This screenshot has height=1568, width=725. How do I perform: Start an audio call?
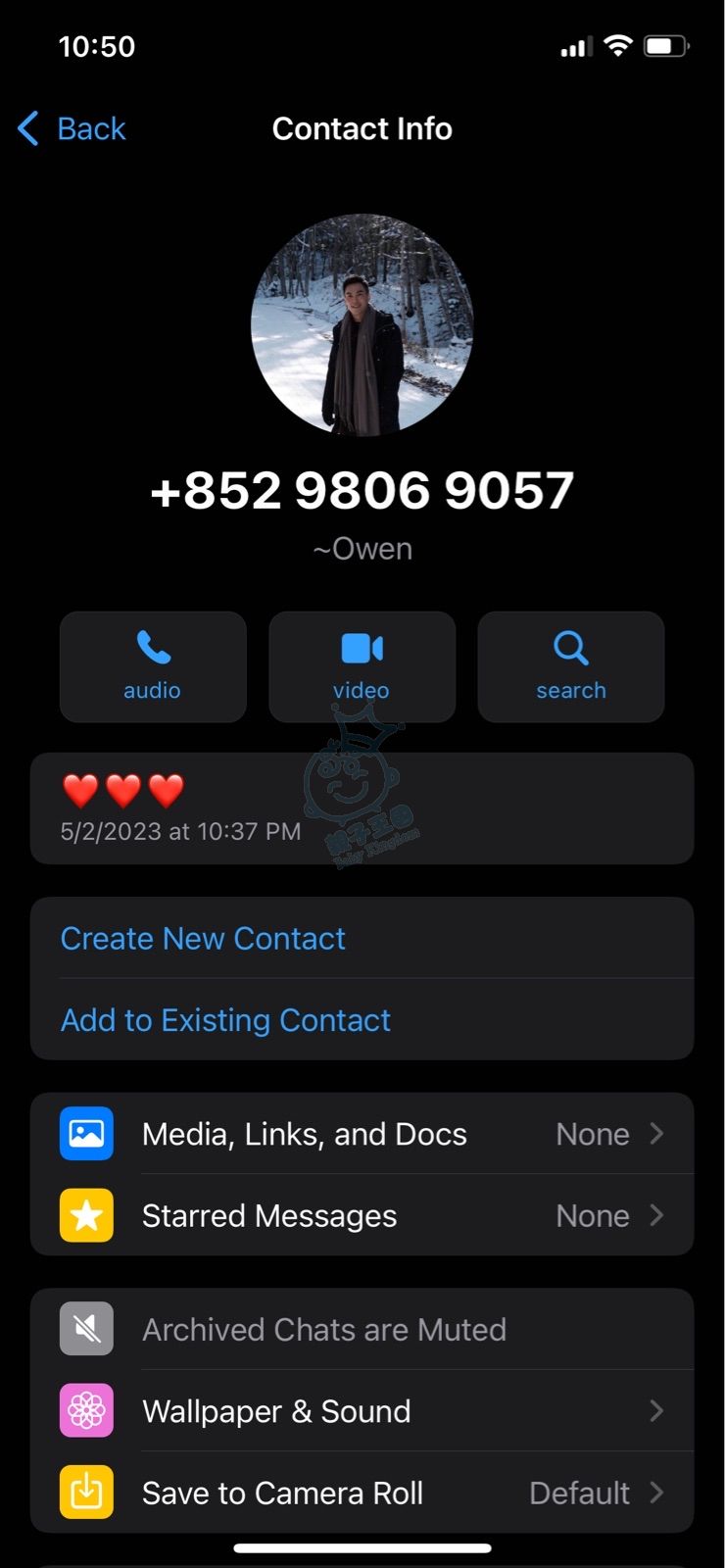[153, 666]
